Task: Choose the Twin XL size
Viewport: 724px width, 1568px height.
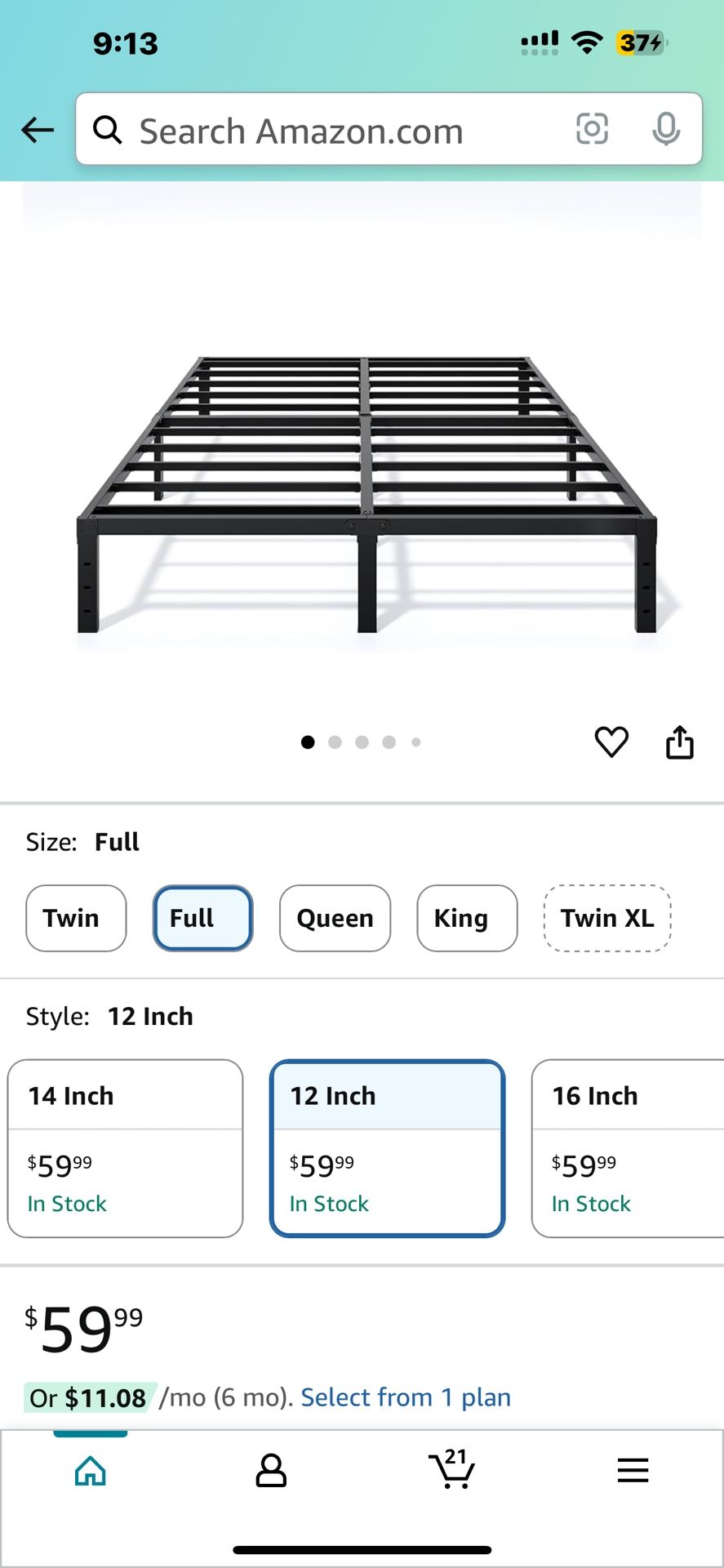Action: [606, 918]
